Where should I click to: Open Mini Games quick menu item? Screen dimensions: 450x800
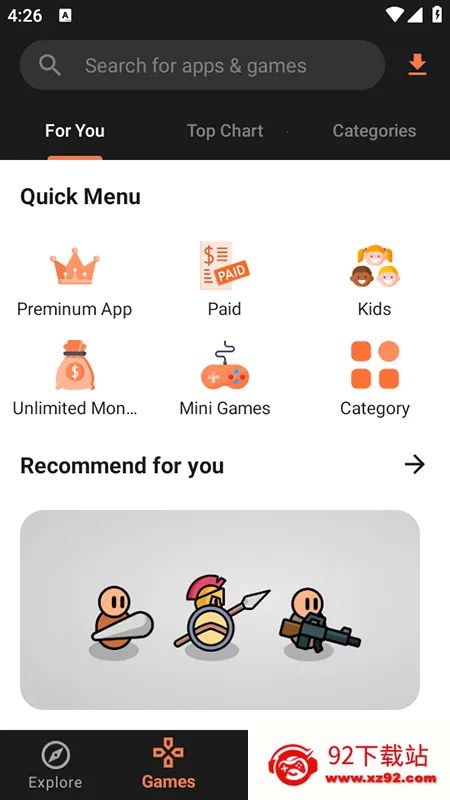(224, 379)
